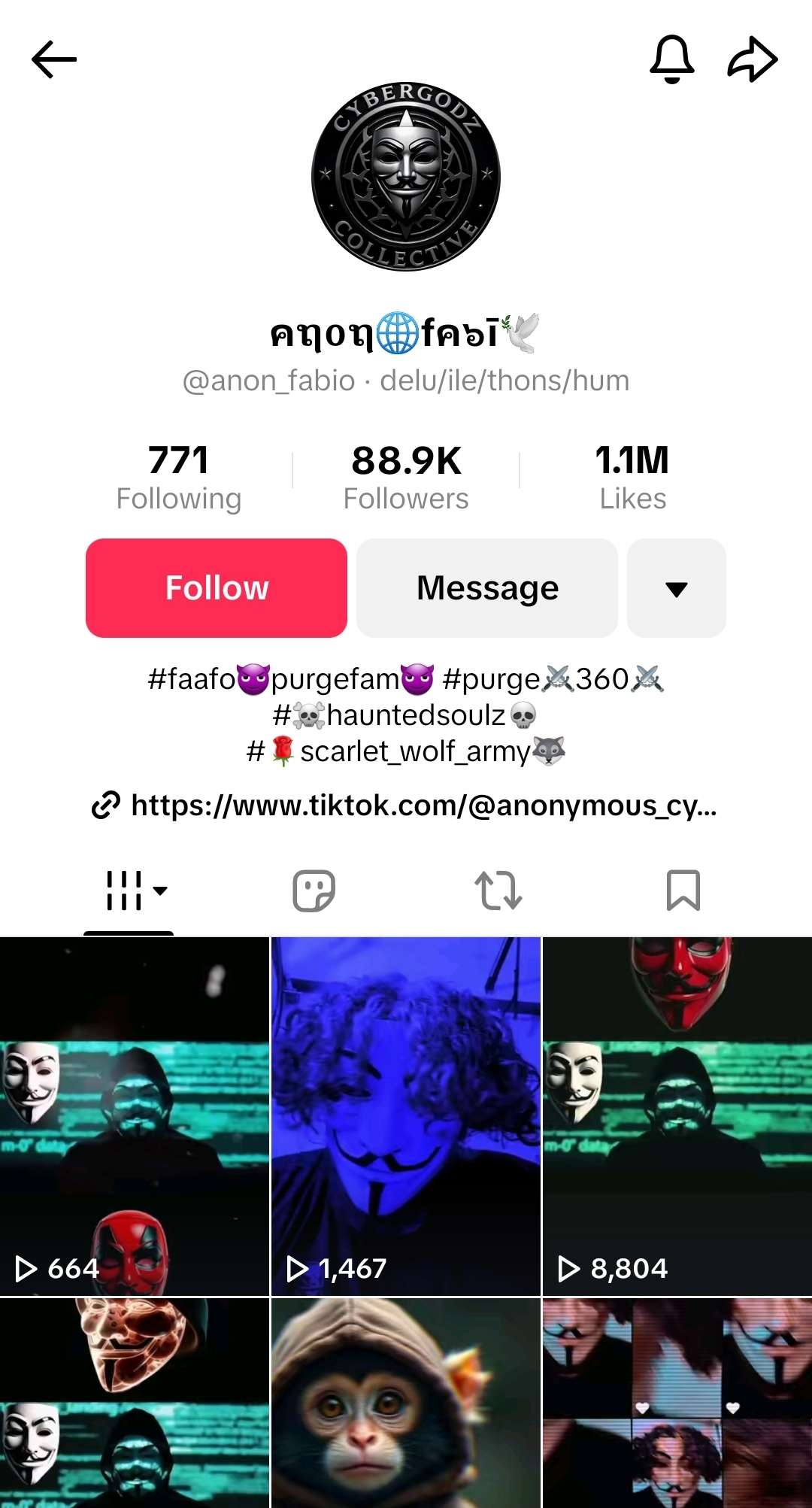Switch to the bookmarked favorites tab
Viewport: 812px width, 1508px height.
click(x=683, y=891)
